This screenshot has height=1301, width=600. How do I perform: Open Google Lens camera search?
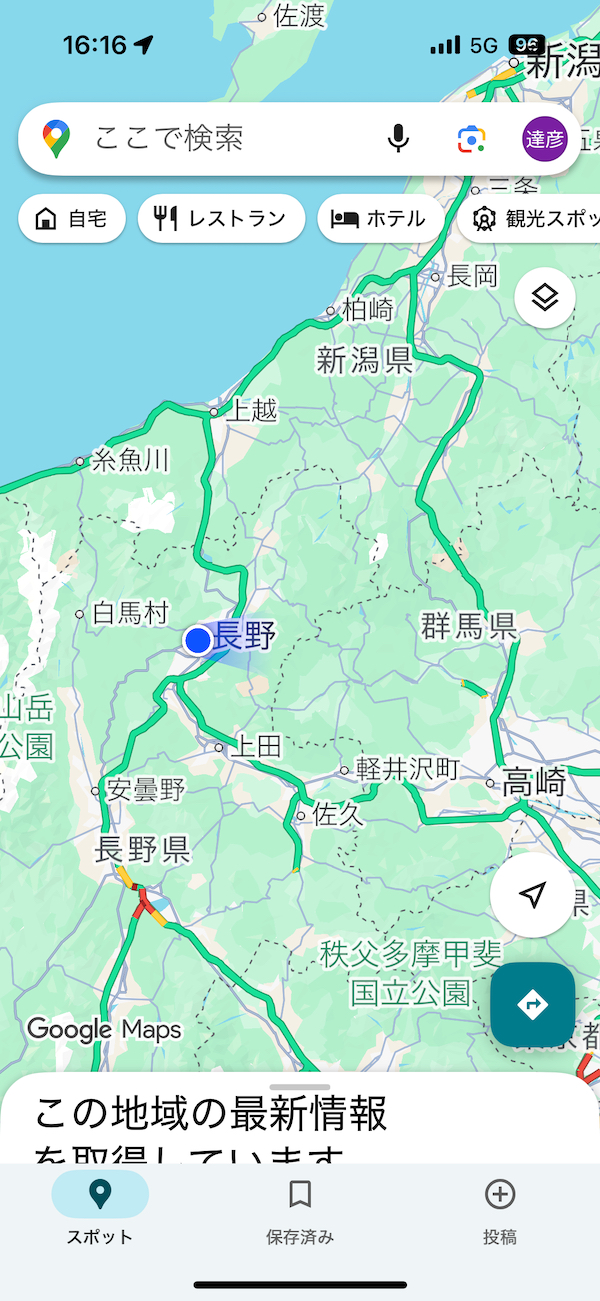tap(472, 138)
